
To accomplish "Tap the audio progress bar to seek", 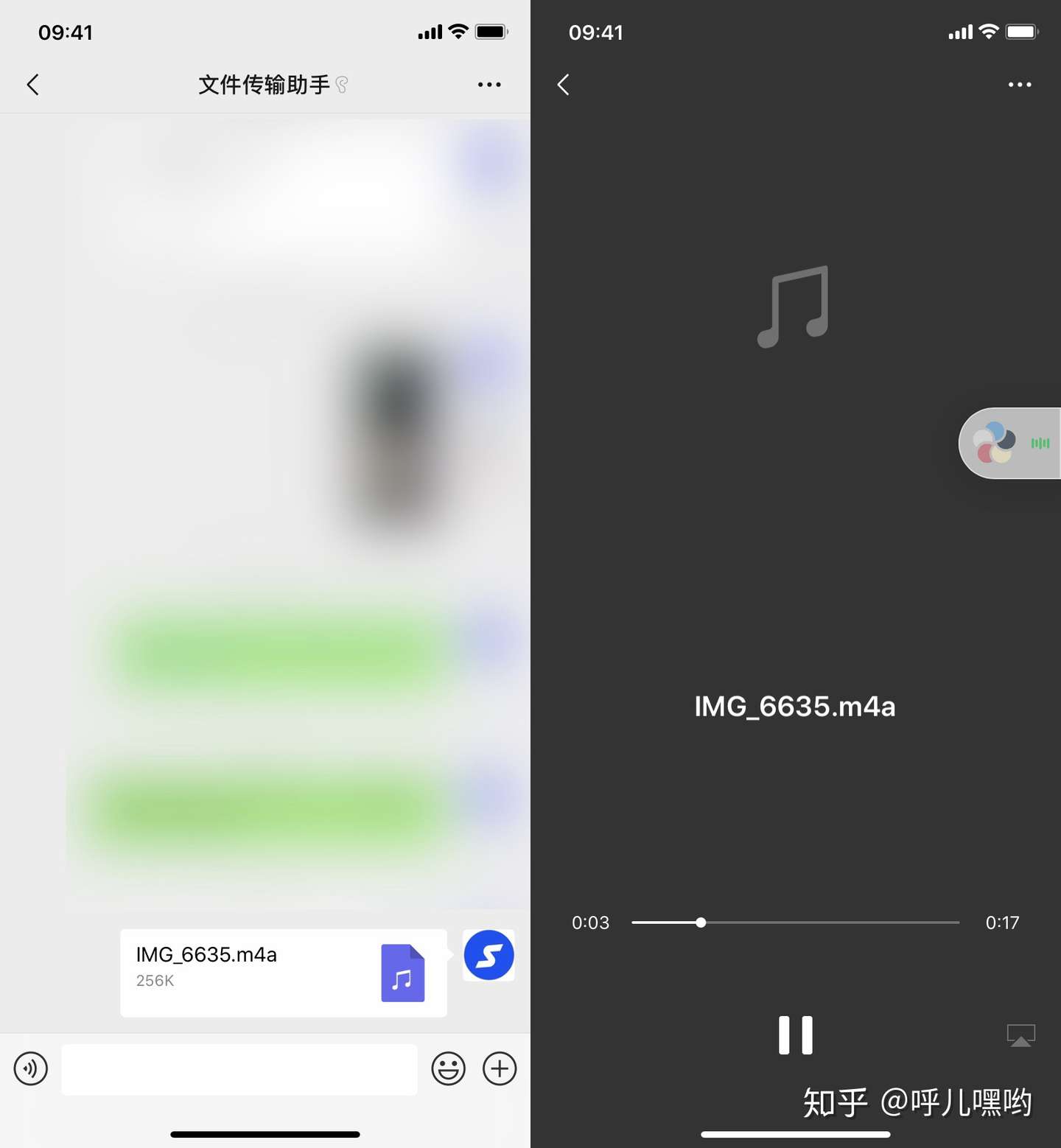I will (796, 923).
